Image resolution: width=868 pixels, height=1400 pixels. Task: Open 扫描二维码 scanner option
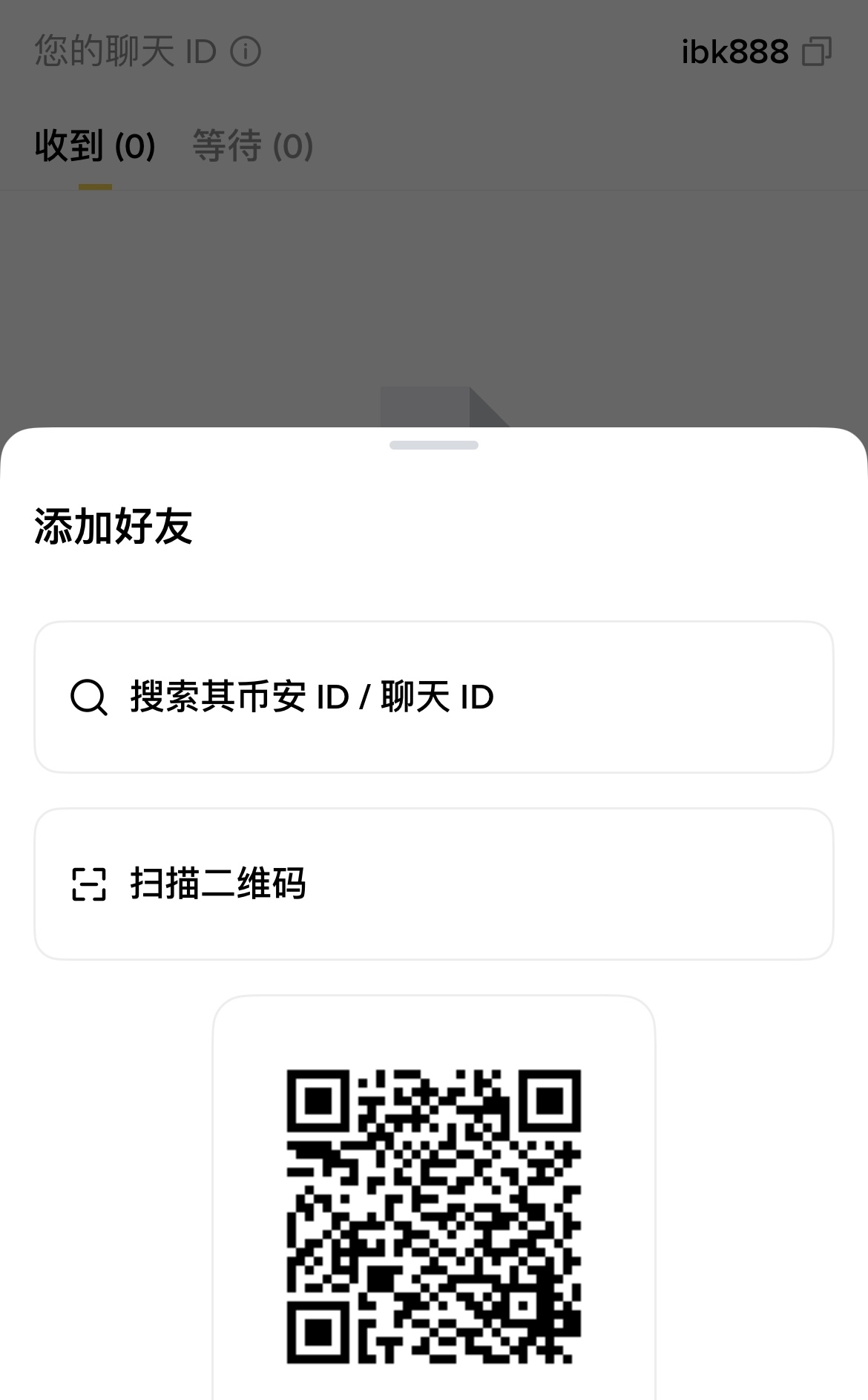tap(434, 884)
